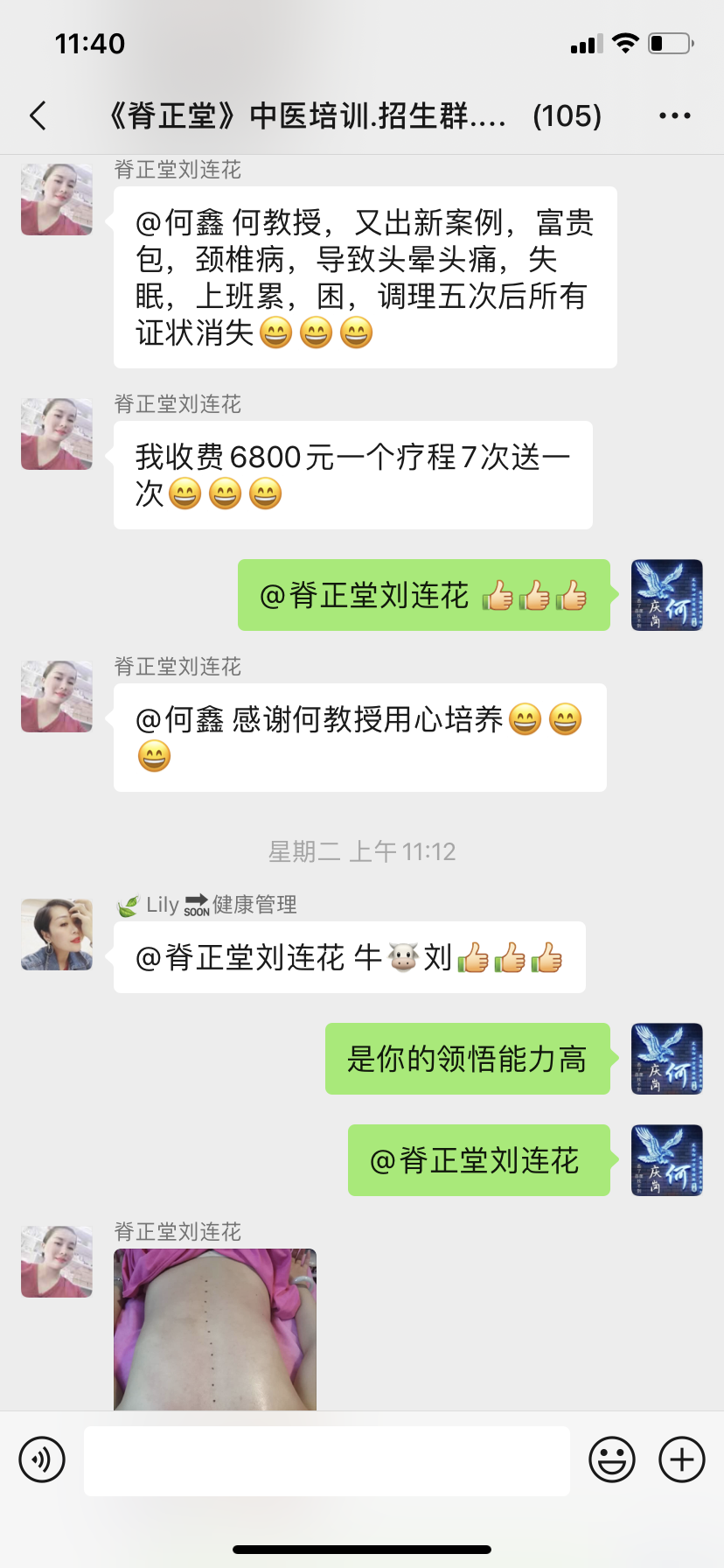
Task: Open the group chat overflow menu
Action: point(674,115)
